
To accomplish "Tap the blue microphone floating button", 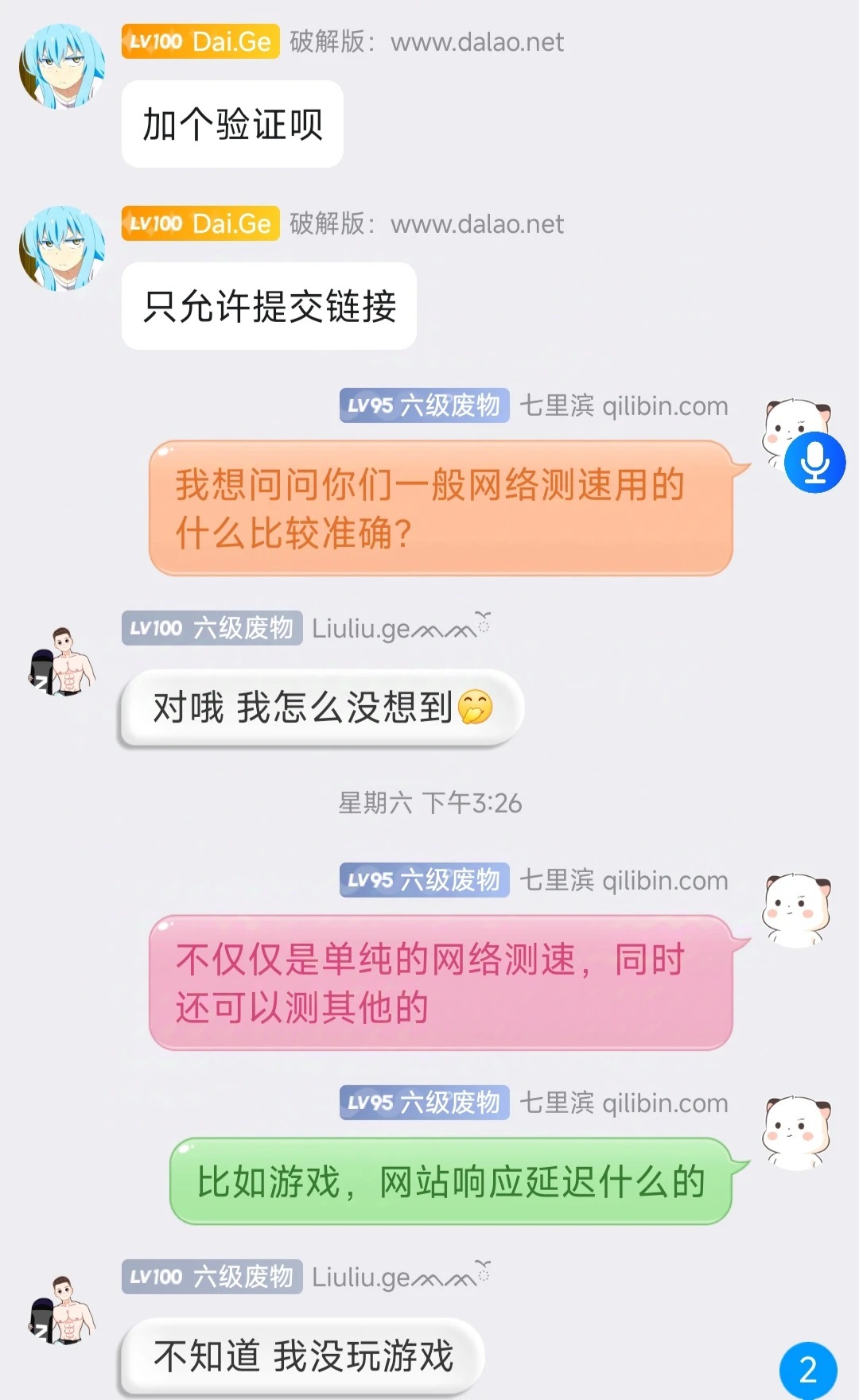I will pos(814,462).
